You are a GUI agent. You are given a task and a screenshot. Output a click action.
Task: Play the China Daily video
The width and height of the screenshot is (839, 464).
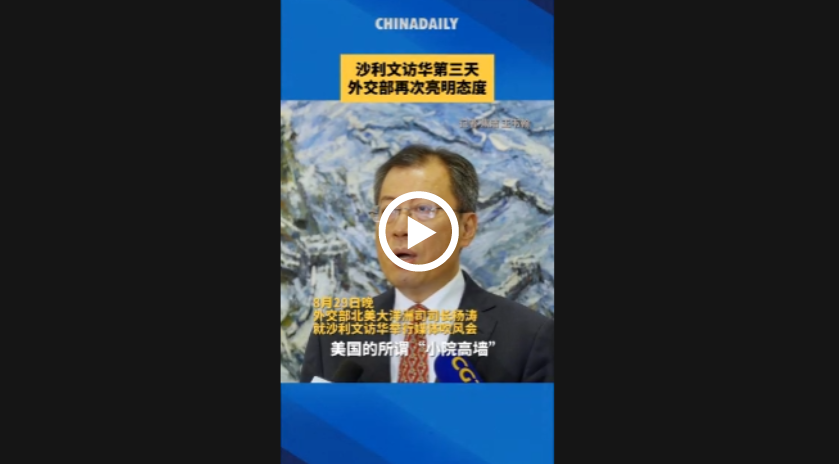pyautogui.click(x=418, y=232)
